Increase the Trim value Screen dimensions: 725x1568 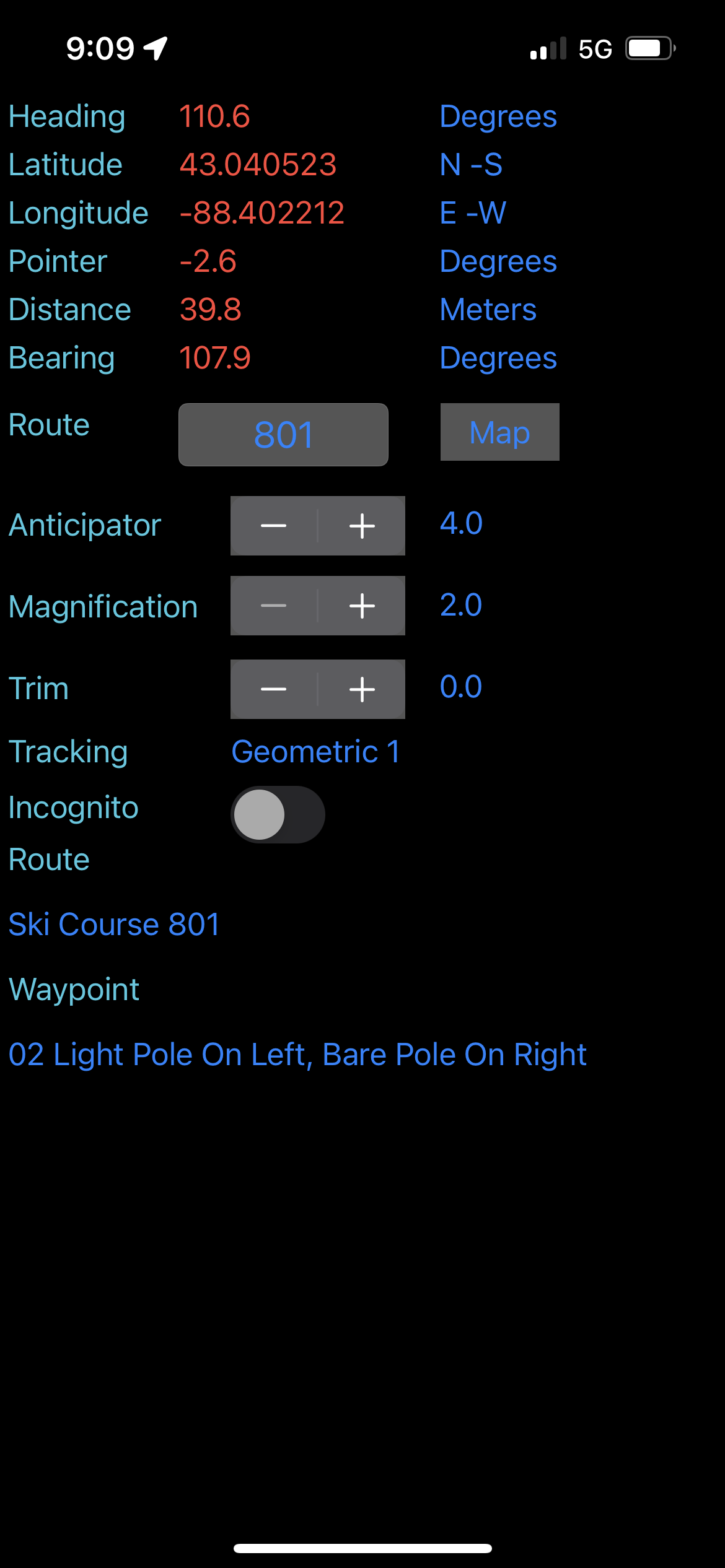(362, 689)
